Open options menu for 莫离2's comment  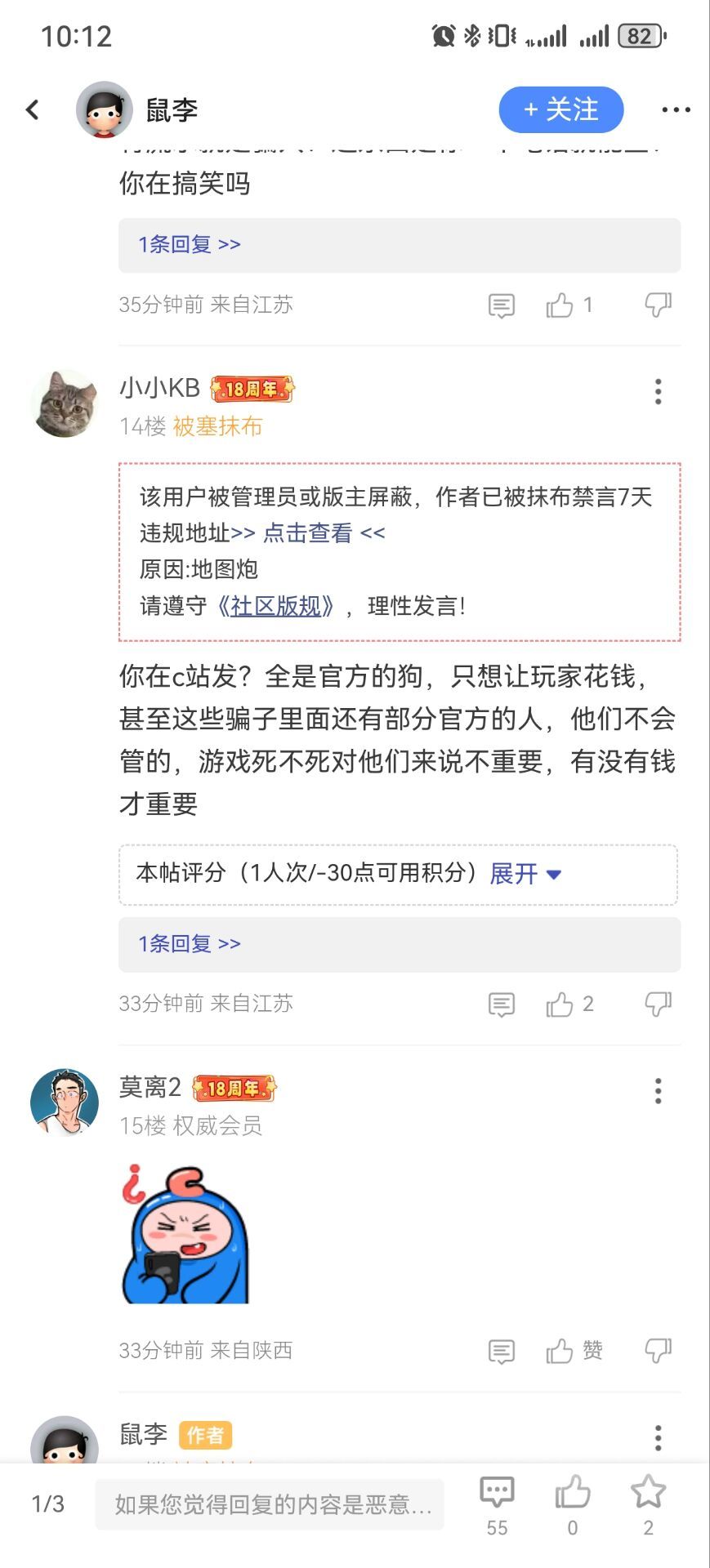coord(658,1091)
